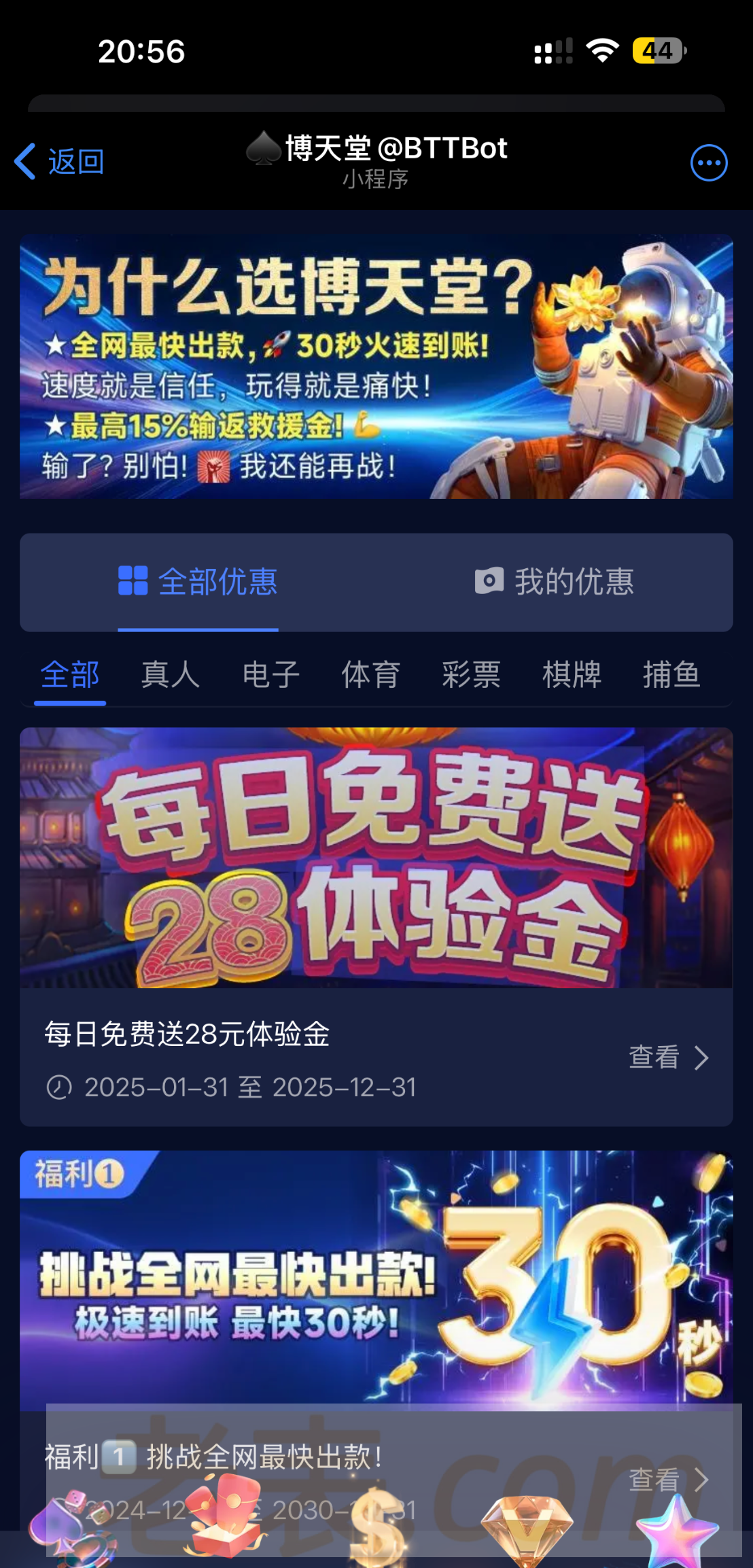Show 体育 promotions
Screen dimensions: 753x1568
(x=370, y=675)
